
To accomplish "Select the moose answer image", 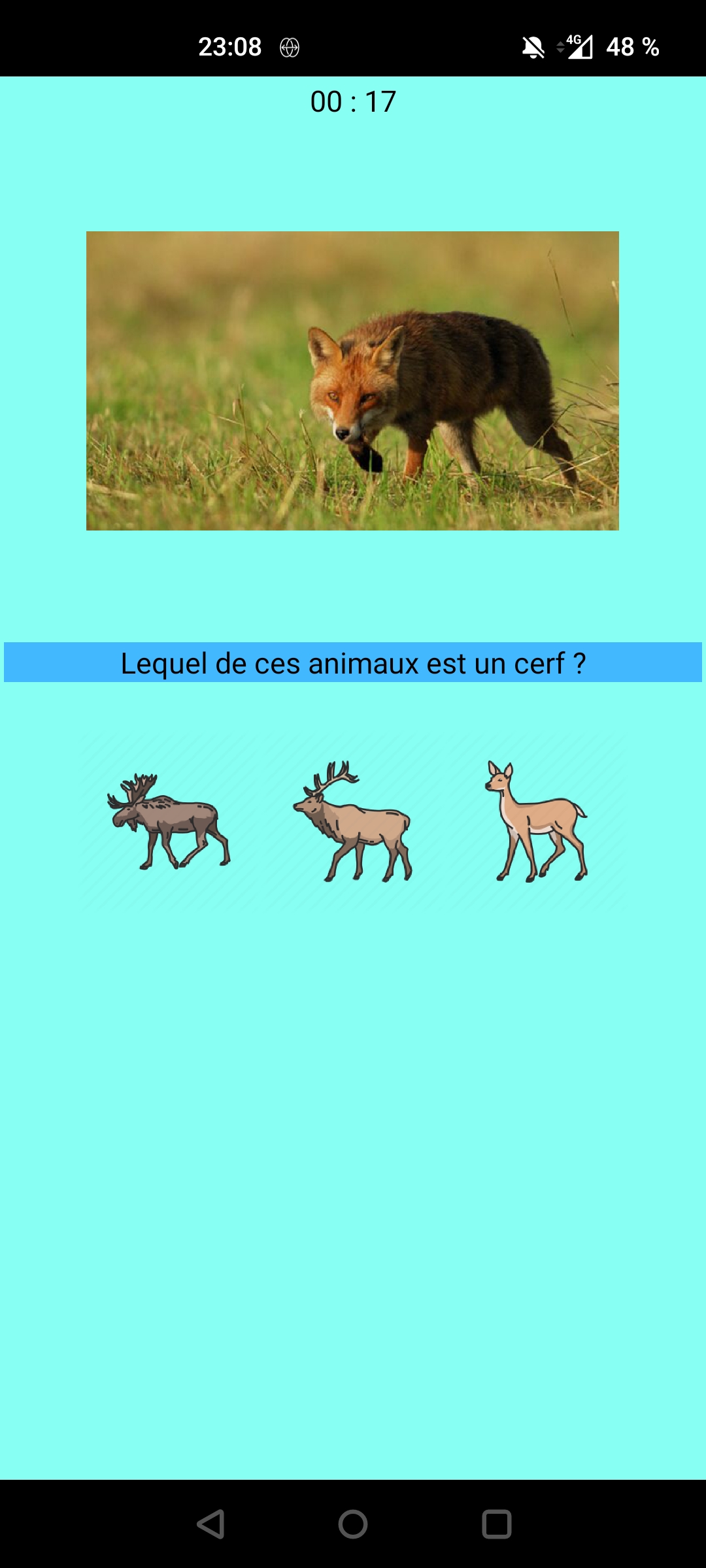I will 169,821.
